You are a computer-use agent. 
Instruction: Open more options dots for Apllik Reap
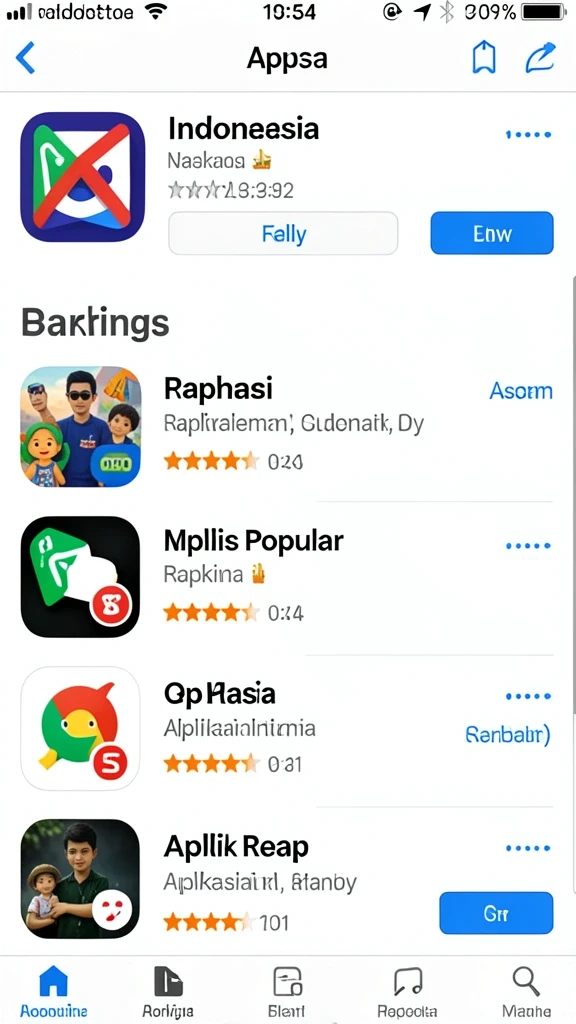click(528, 848)
